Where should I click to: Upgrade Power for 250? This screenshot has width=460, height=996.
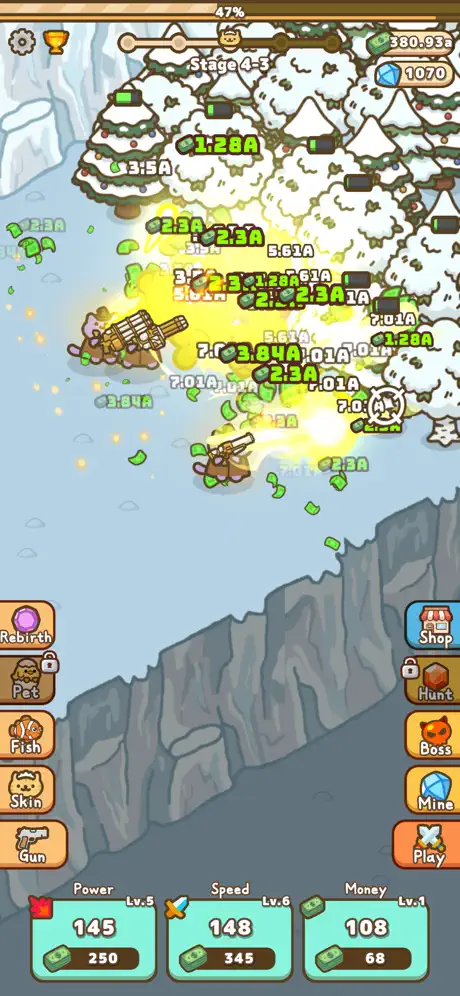click(93, 939)
